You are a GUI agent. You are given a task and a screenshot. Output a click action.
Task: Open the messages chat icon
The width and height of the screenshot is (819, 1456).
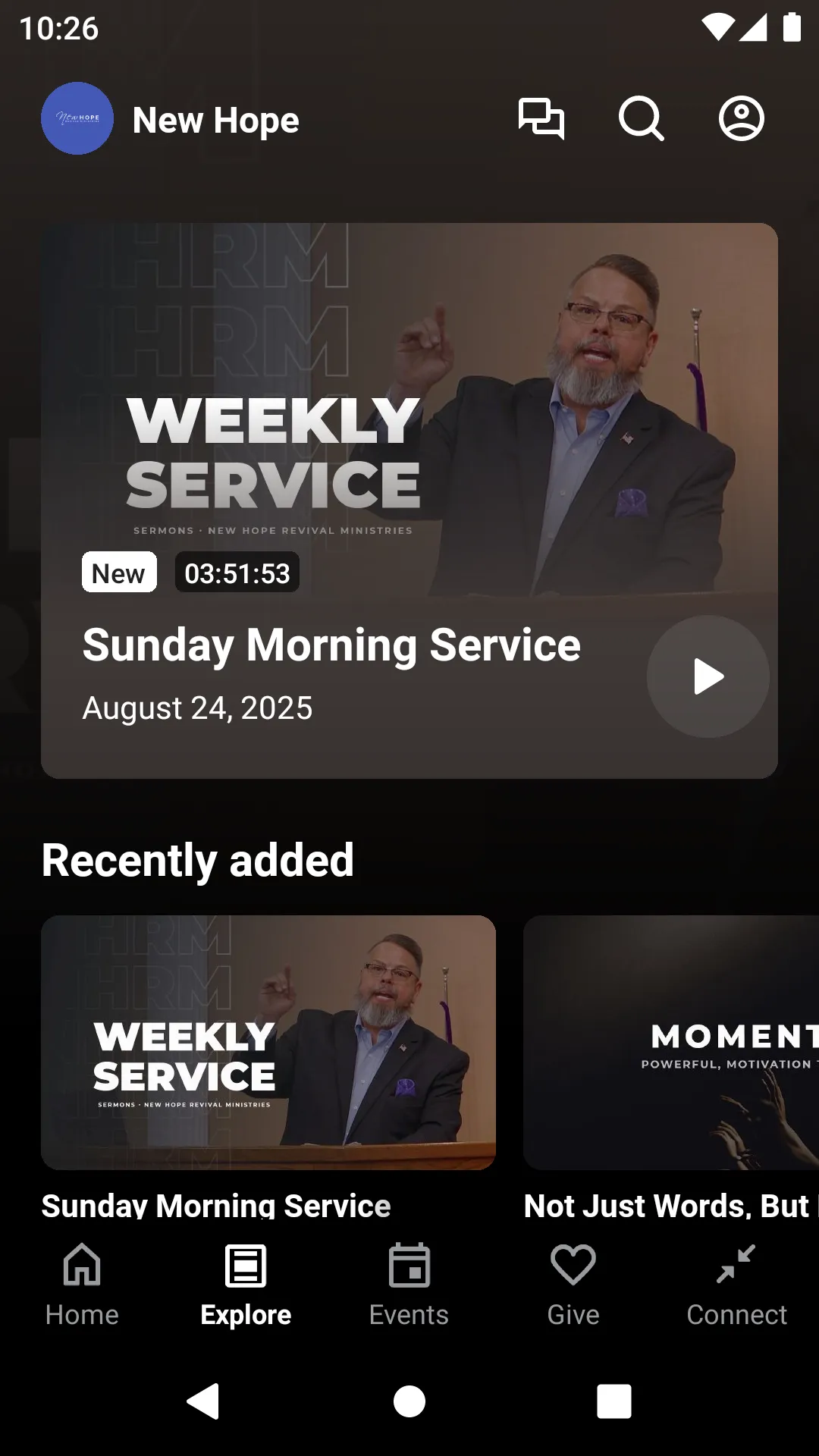coord(541,119)
